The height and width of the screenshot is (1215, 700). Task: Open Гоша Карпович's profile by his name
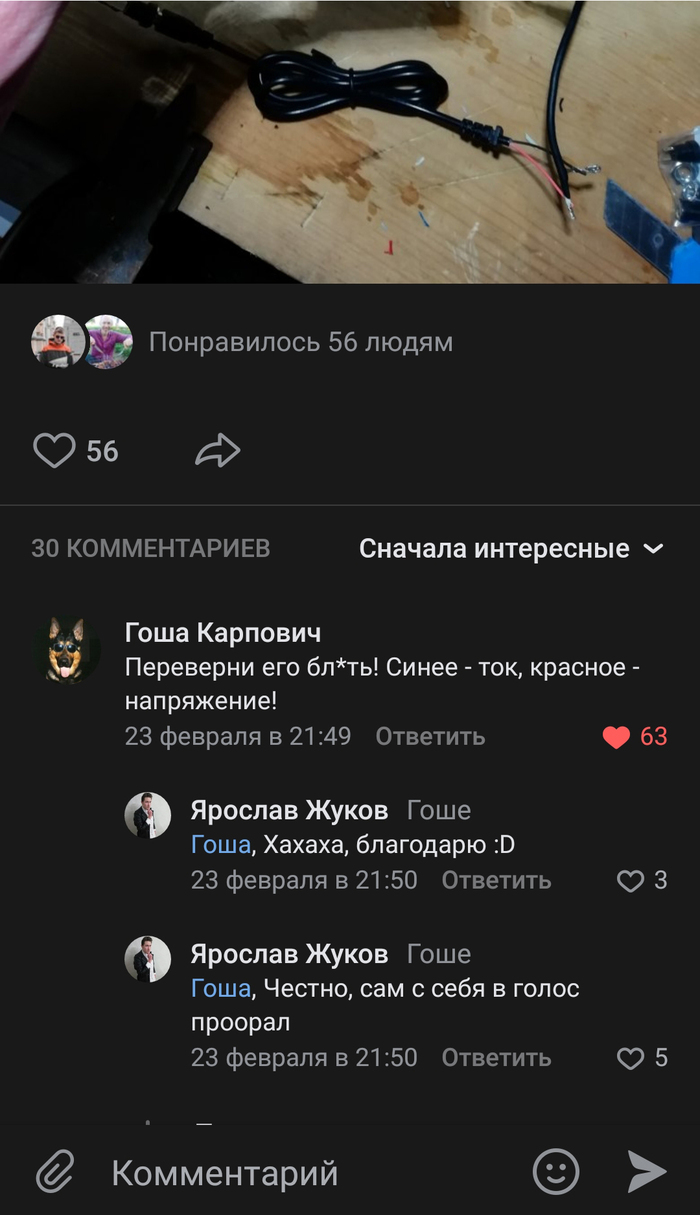coord(223,633)
